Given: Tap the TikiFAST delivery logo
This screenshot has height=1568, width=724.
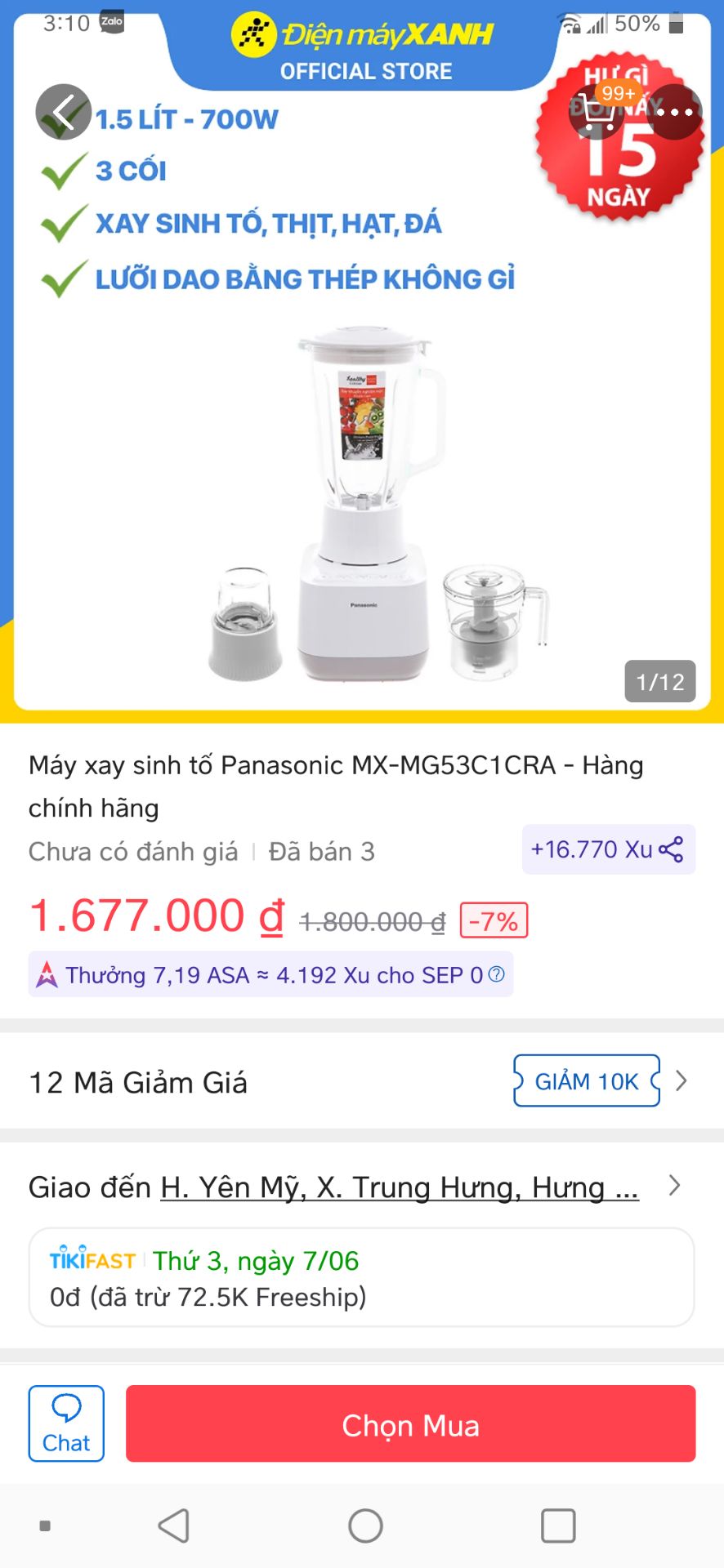Looking at the screenshot, I should [92, 1260].
